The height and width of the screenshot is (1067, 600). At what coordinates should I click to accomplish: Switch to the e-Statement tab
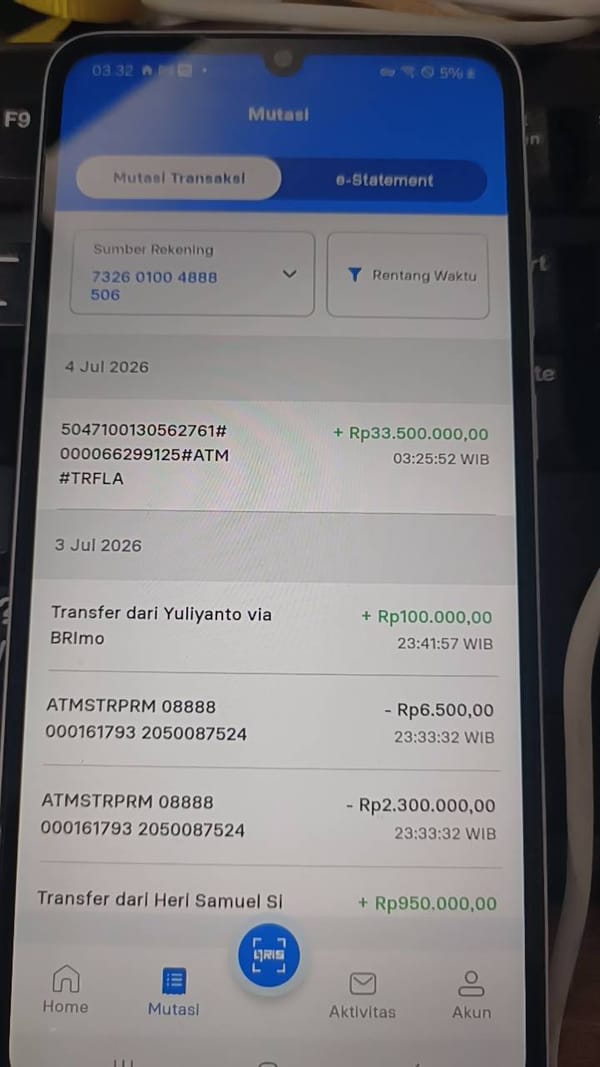click(x=384, y=180)
